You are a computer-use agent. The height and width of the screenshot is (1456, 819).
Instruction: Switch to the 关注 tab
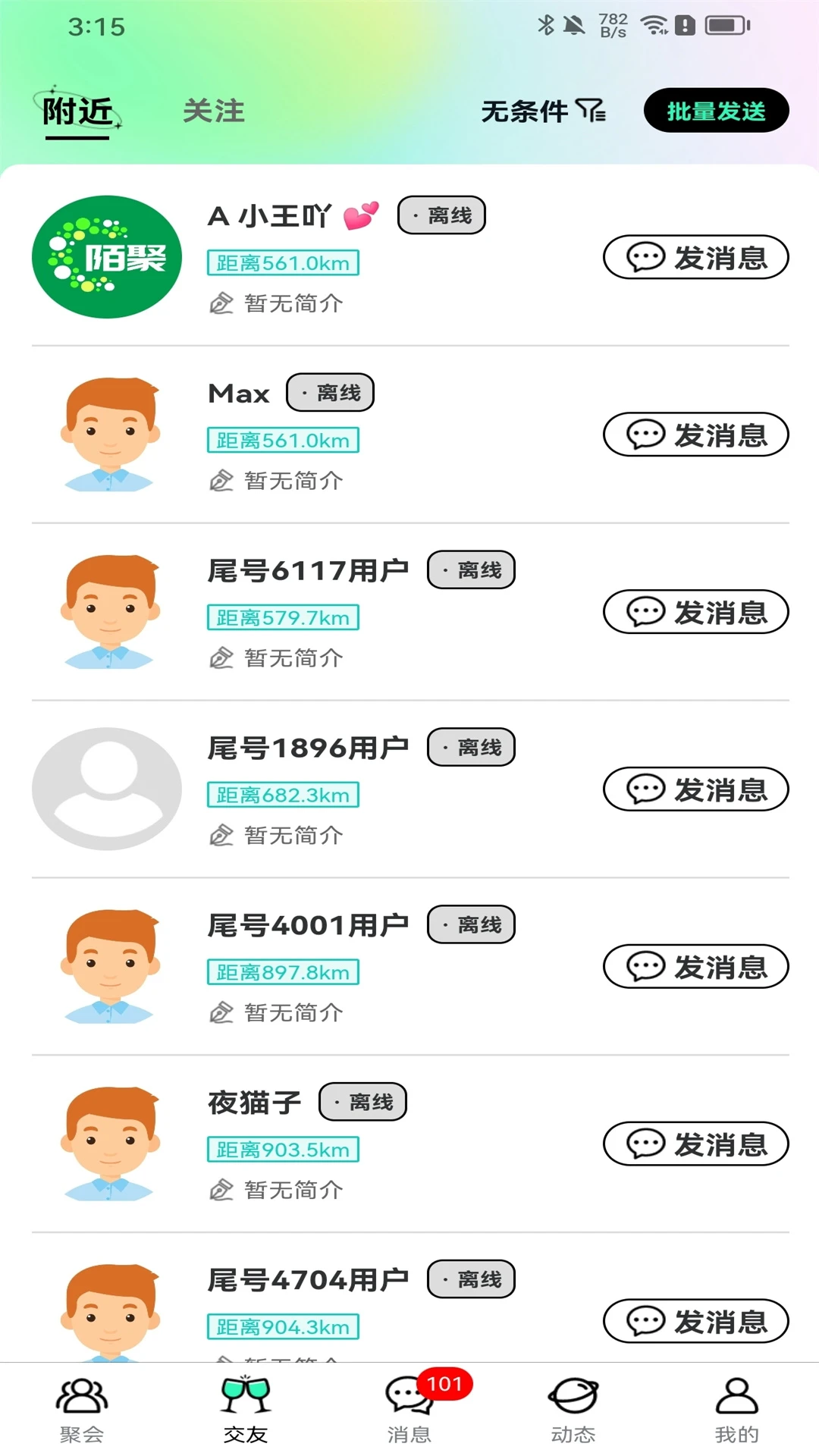click(213, 111)
